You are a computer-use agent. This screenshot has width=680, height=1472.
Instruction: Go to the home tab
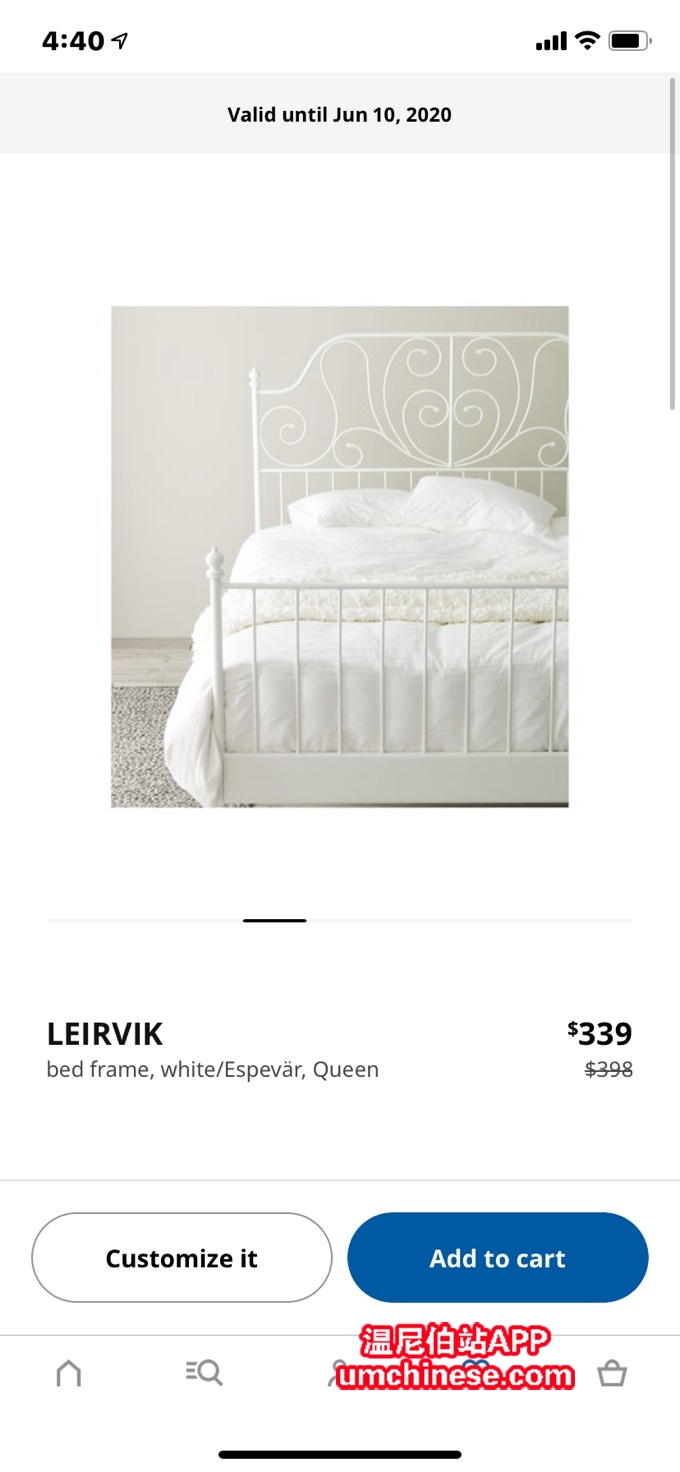(68, 1373)
